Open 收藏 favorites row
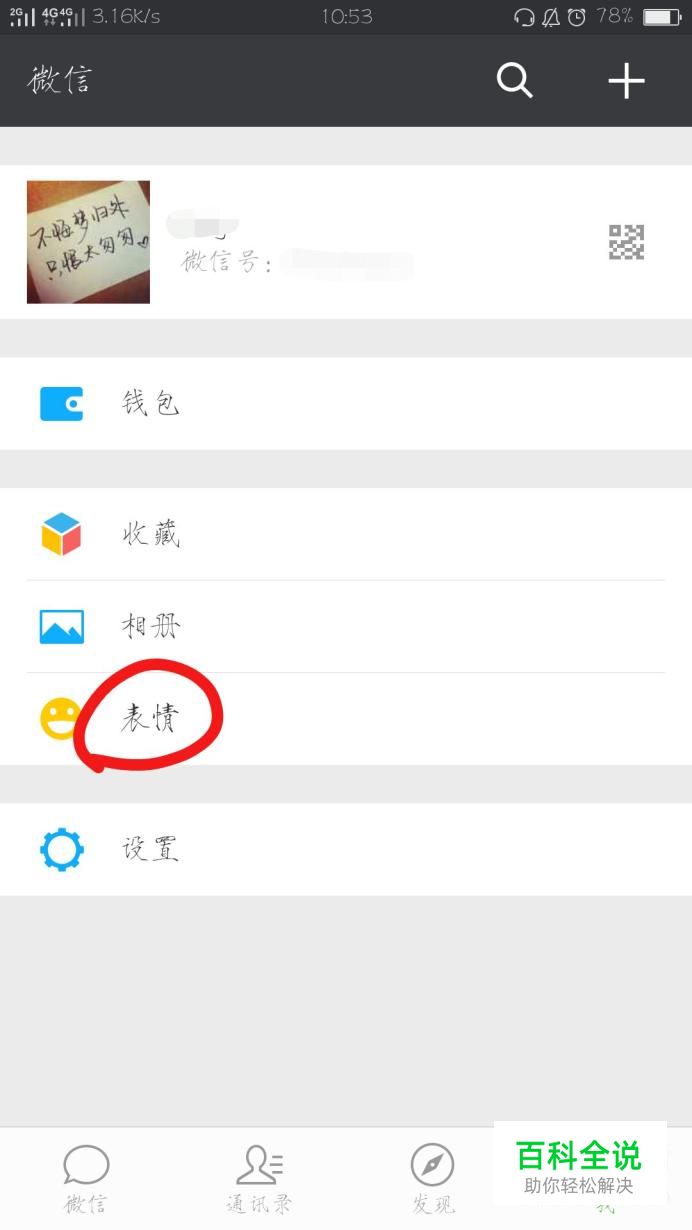The height and width of the screenshot is (1230, 692). (346, 534)
